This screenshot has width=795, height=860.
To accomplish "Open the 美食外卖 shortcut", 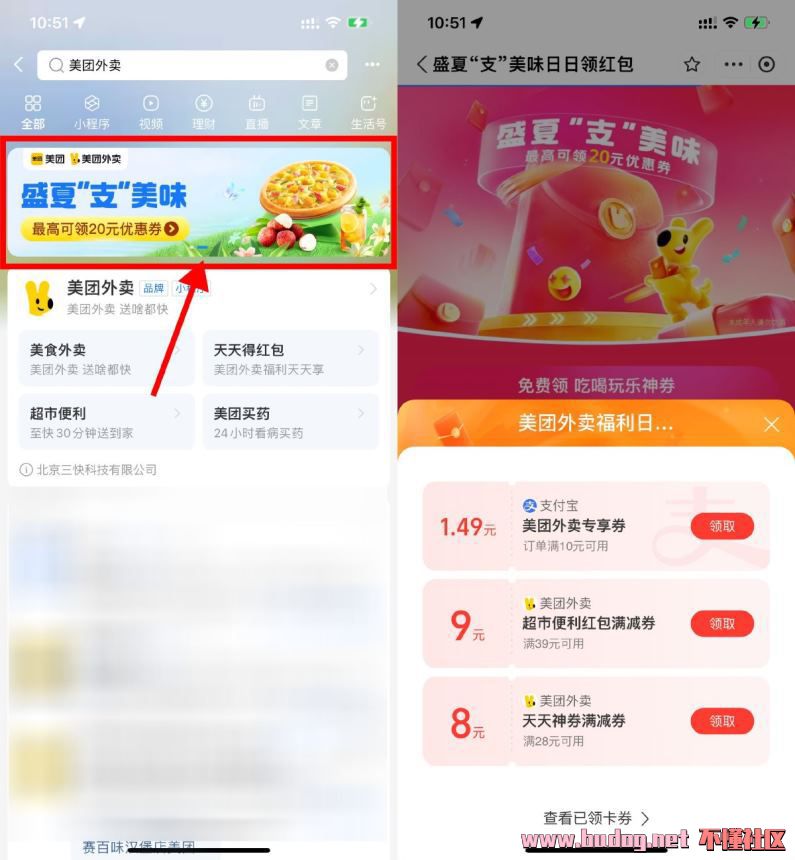I will tap(106, 358).
